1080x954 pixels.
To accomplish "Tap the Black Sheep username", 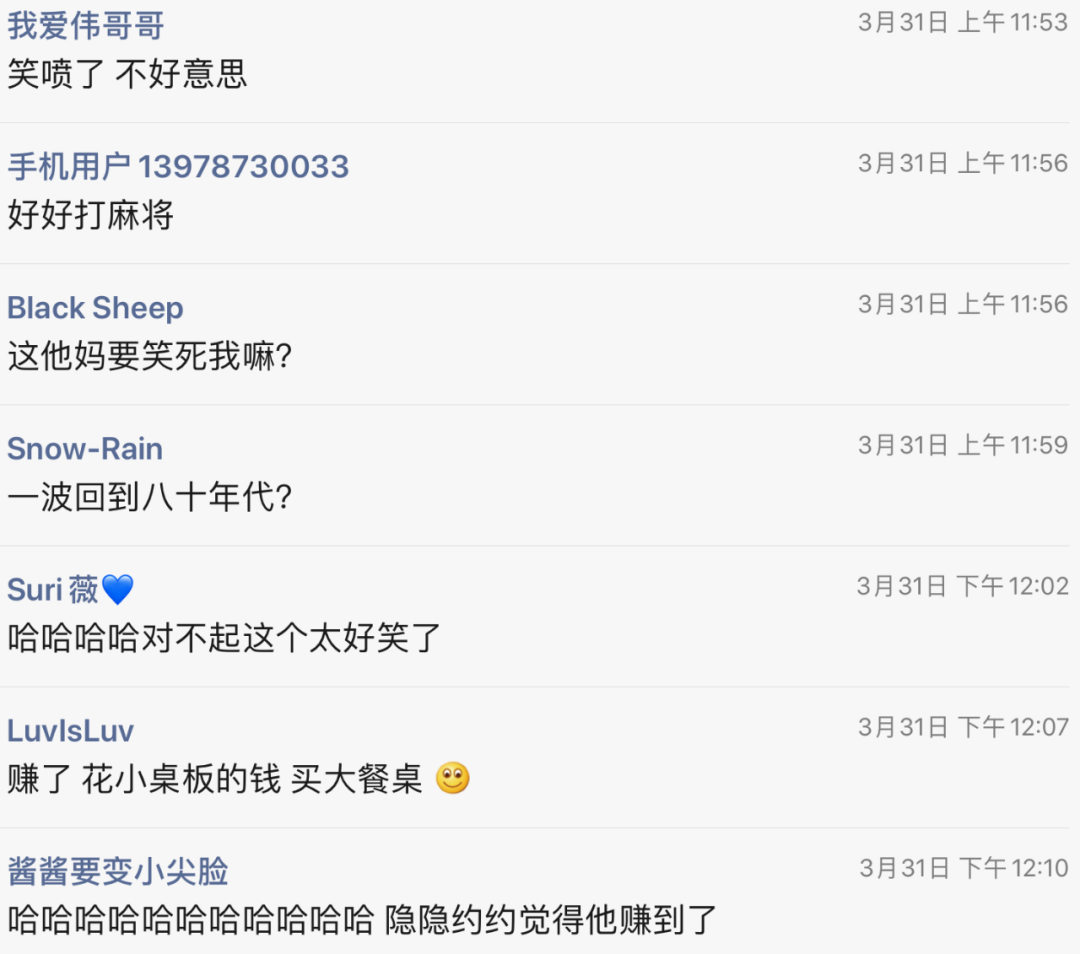I will [95, 308].
